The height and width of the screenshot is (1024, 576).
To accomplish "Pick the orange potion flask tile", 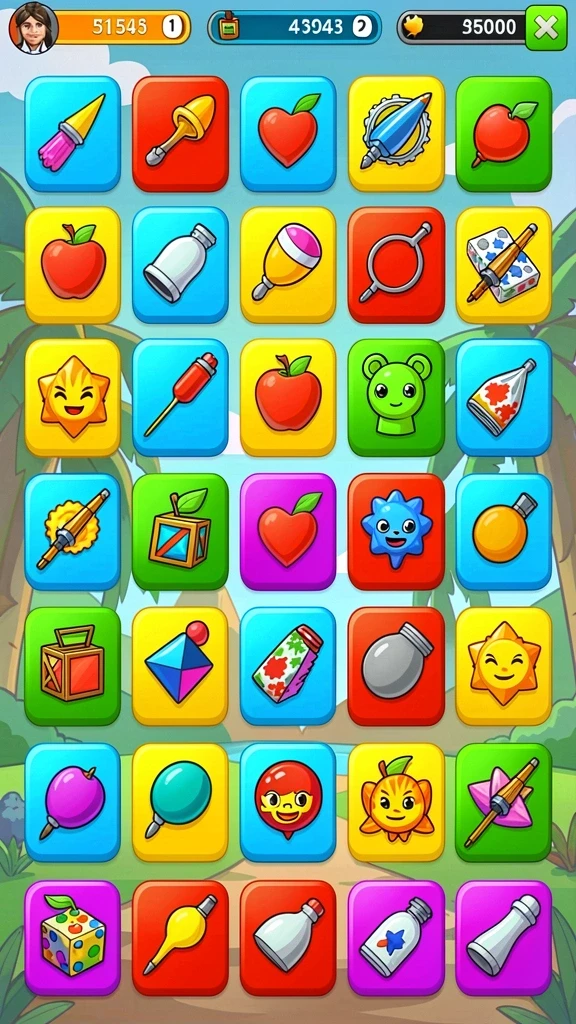I will pos(504,532).
